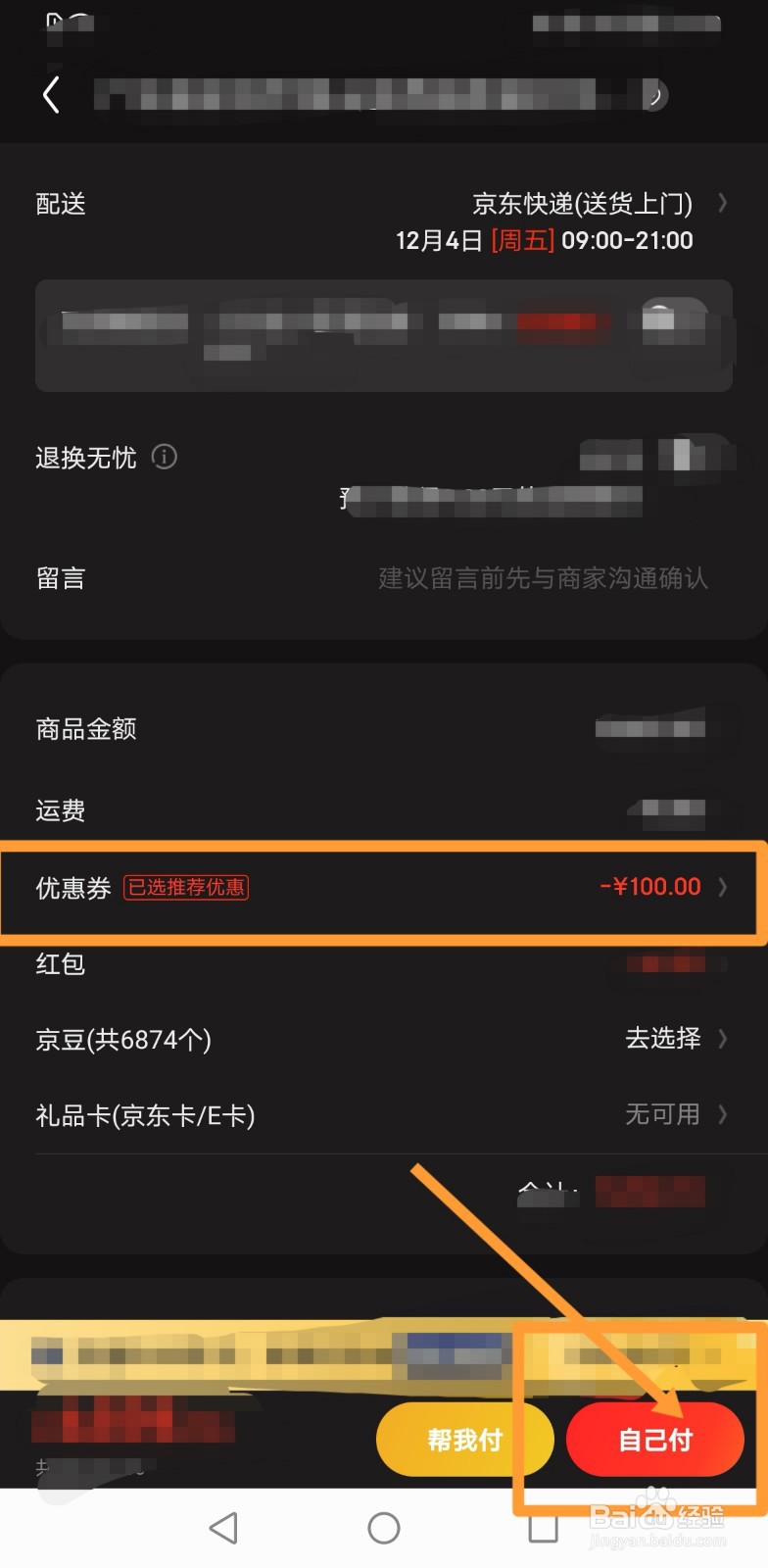Click the 已选推荐优惠 tag on the coupon row
The width and height of the screenshot is (768, 1568).
[185, 888]
